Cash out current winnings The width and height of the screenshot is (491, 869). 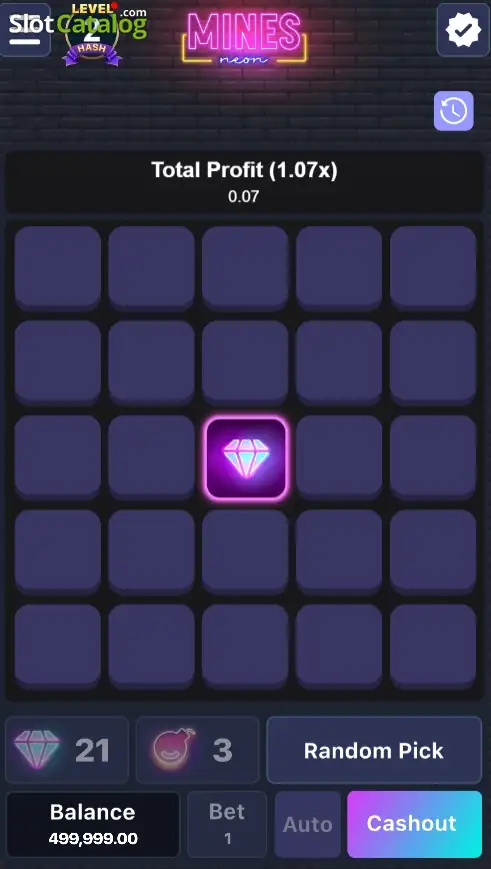tap(415, 824)
